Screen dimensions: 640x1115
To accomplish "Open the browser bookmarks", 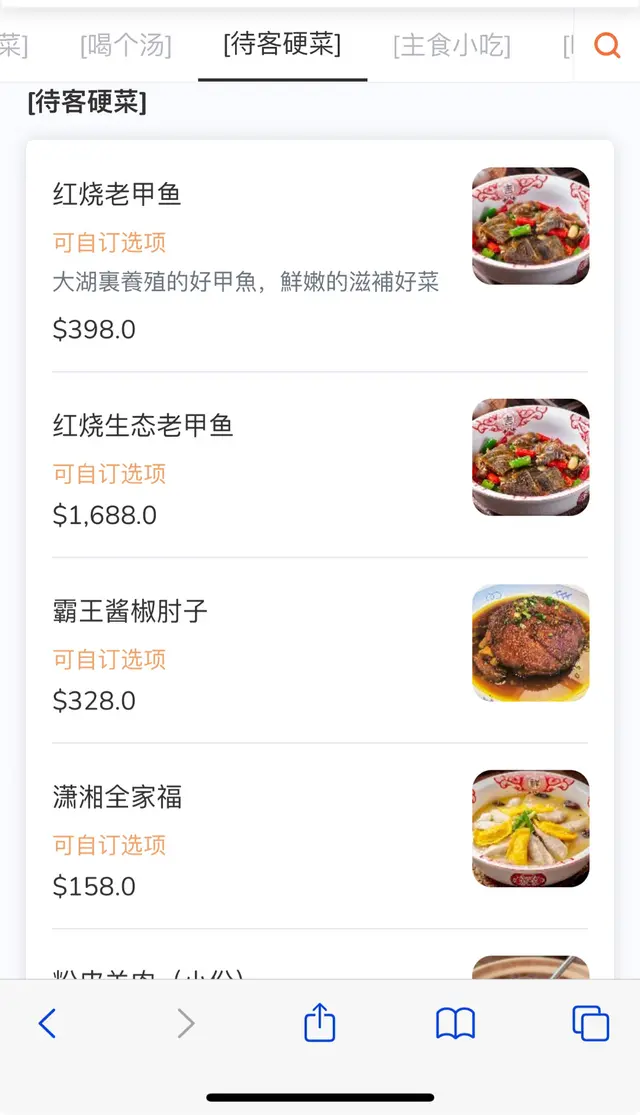I will (x=455, y=1023).
